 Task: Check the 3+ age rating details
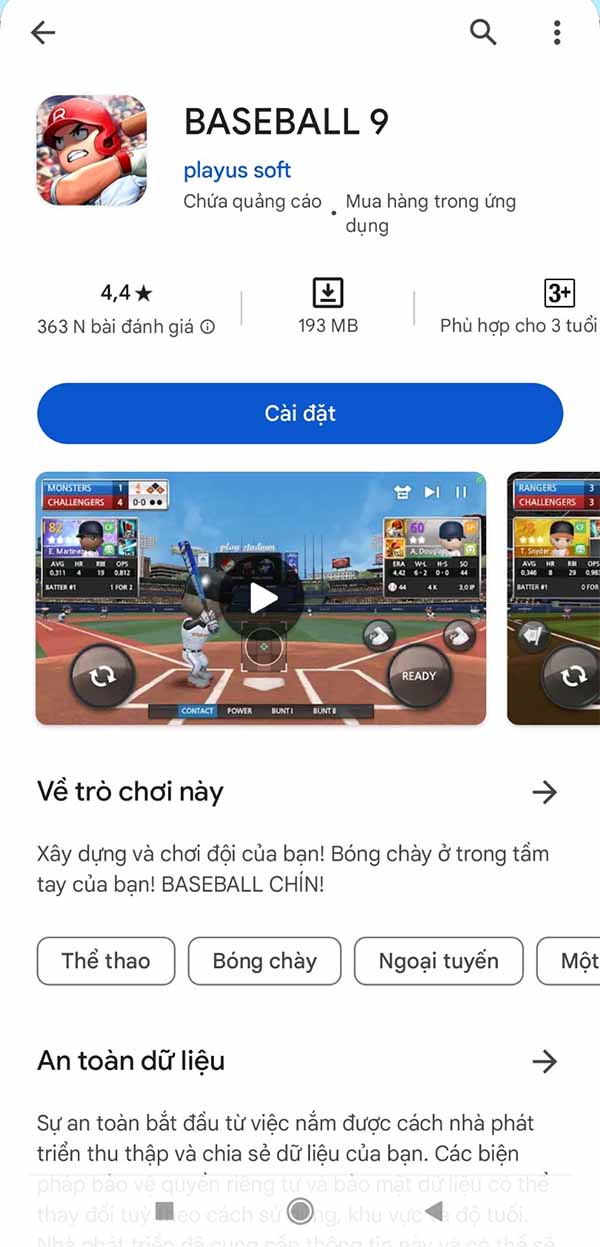559,293
